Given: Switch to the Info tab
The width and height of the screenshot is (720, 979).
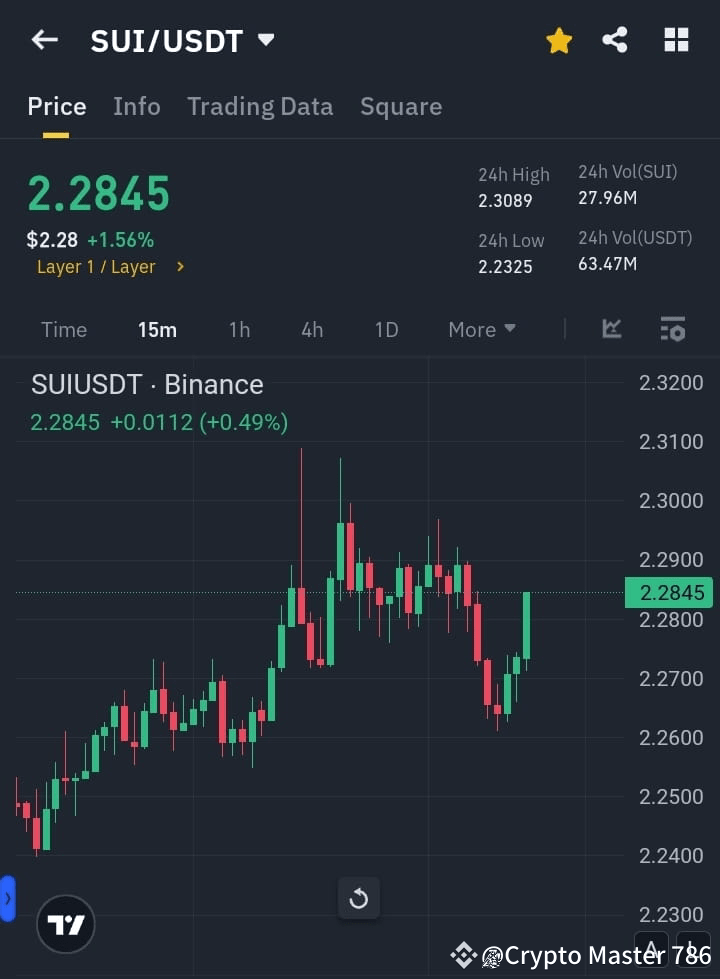Looking at the screenshot, I should (137, 106).
